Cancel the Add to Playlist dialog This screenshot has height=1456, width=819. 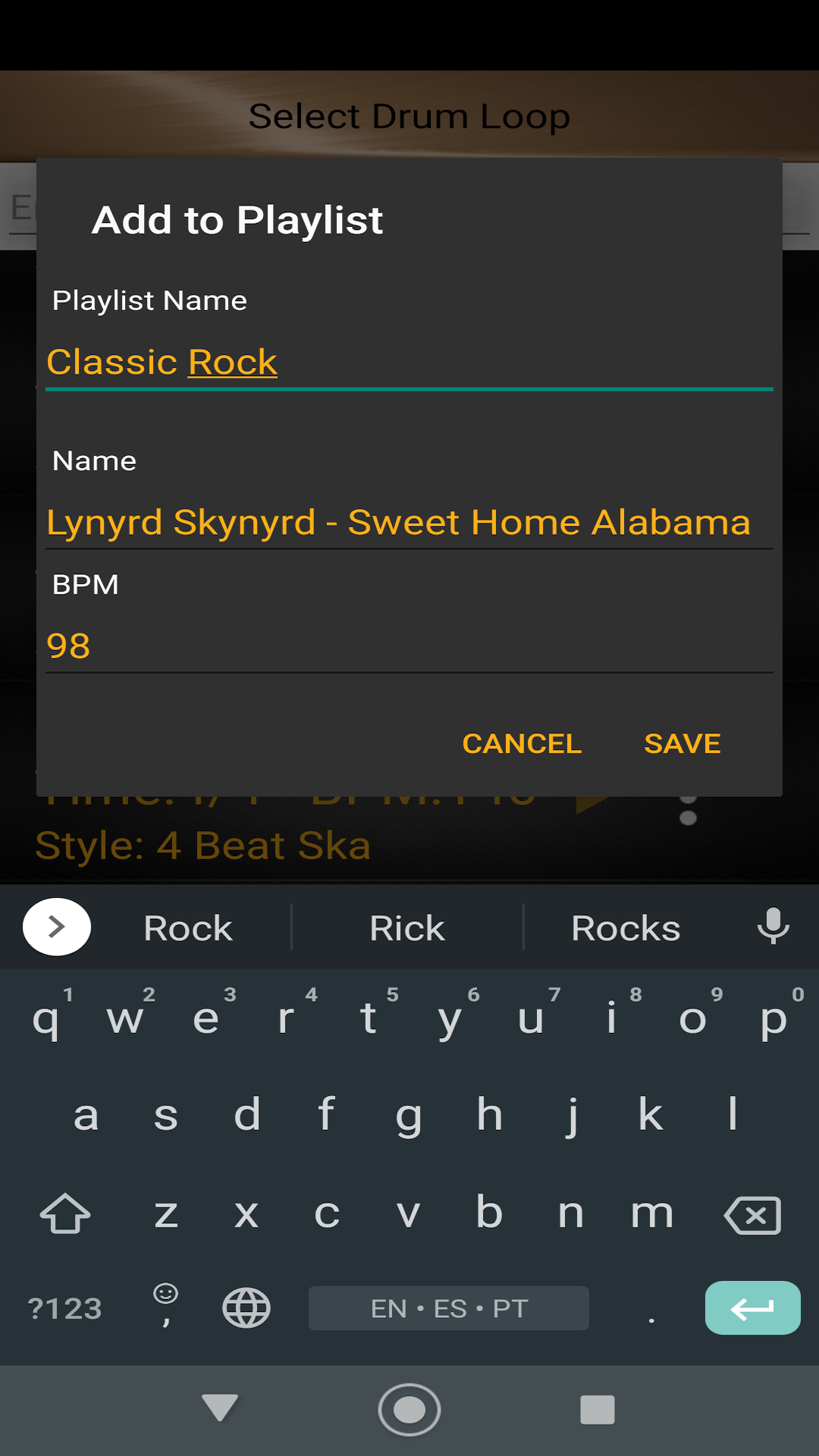521,743
